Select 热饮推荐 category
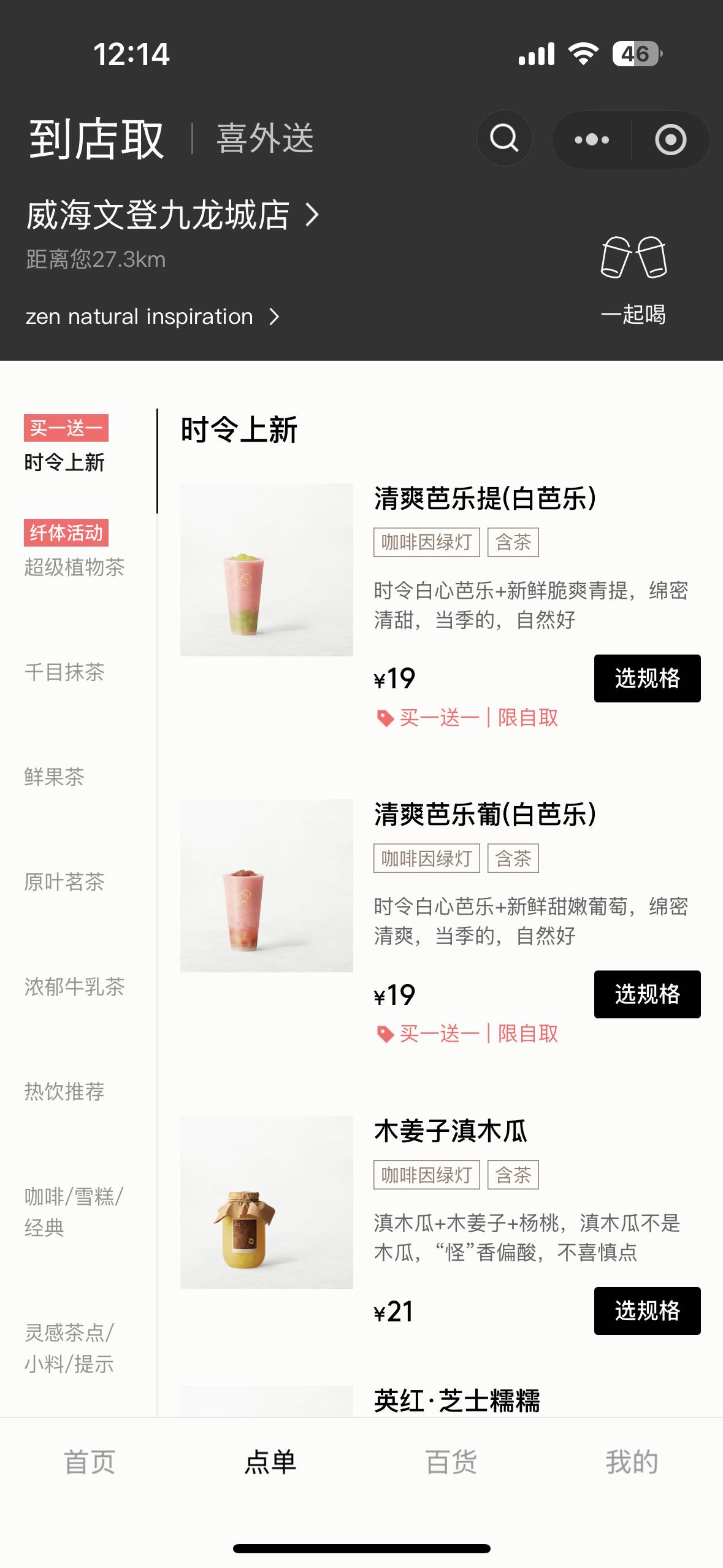 point(64,1091)
